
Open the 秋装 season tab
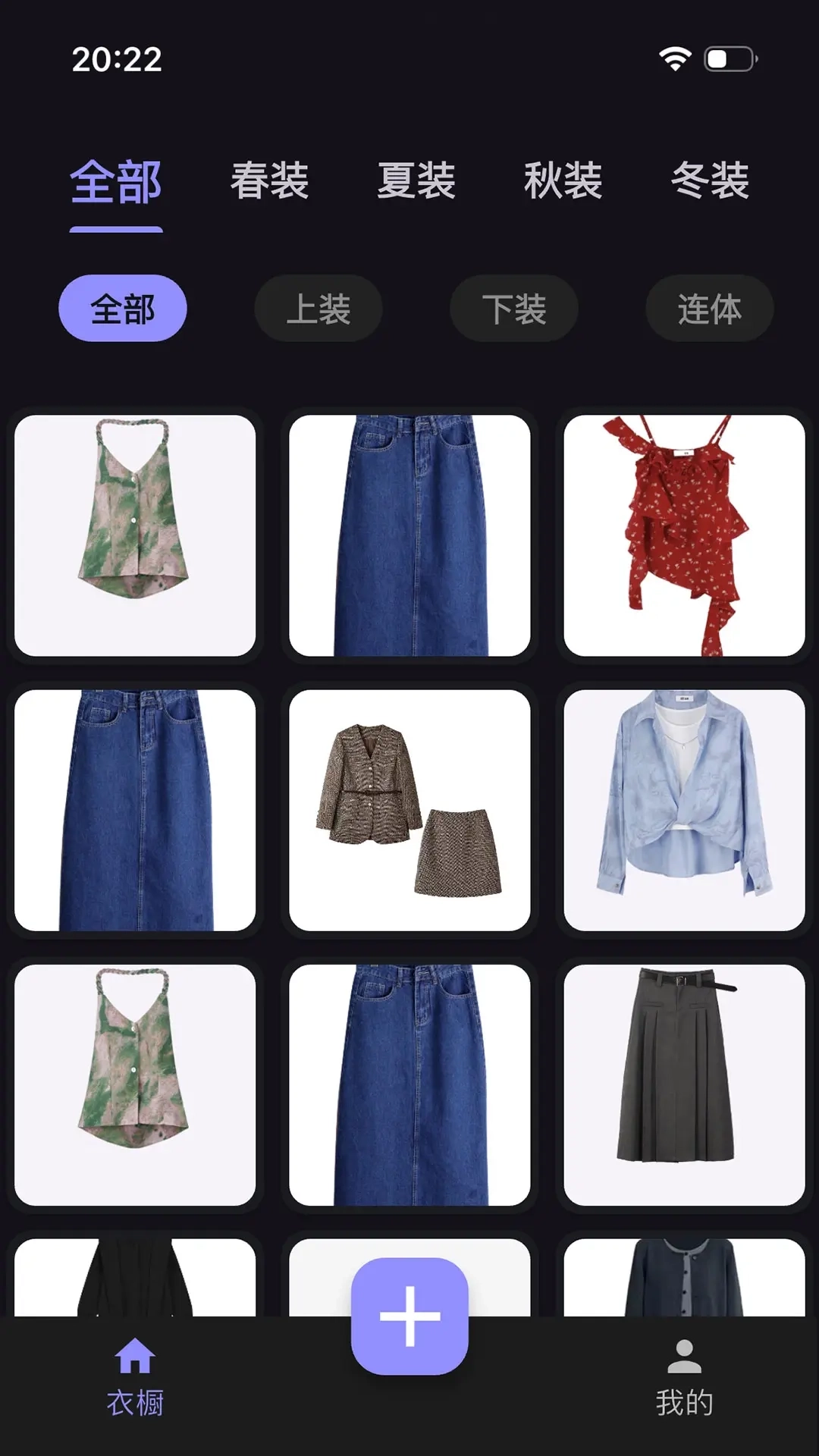click(563, 181)
